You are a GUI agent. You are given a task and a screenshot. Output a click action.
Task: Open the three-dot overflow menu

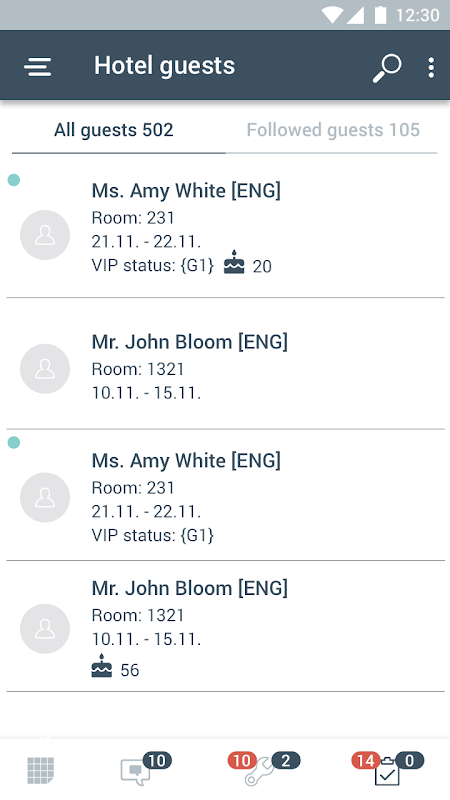pyautogui.click(x=431, y=67)
